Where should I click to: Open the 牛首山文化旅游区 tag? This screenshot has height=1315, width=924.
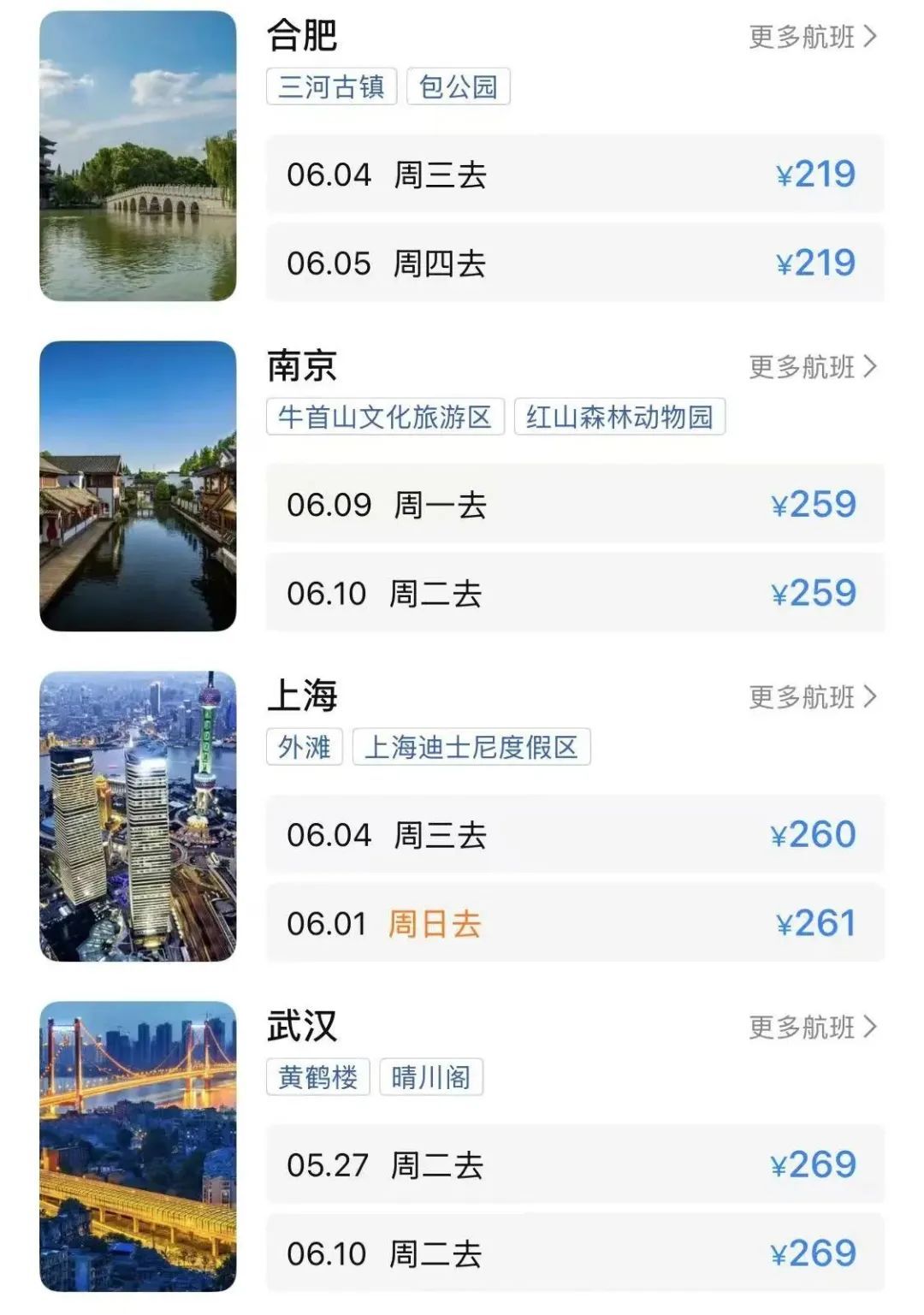[x=385, y=418]
